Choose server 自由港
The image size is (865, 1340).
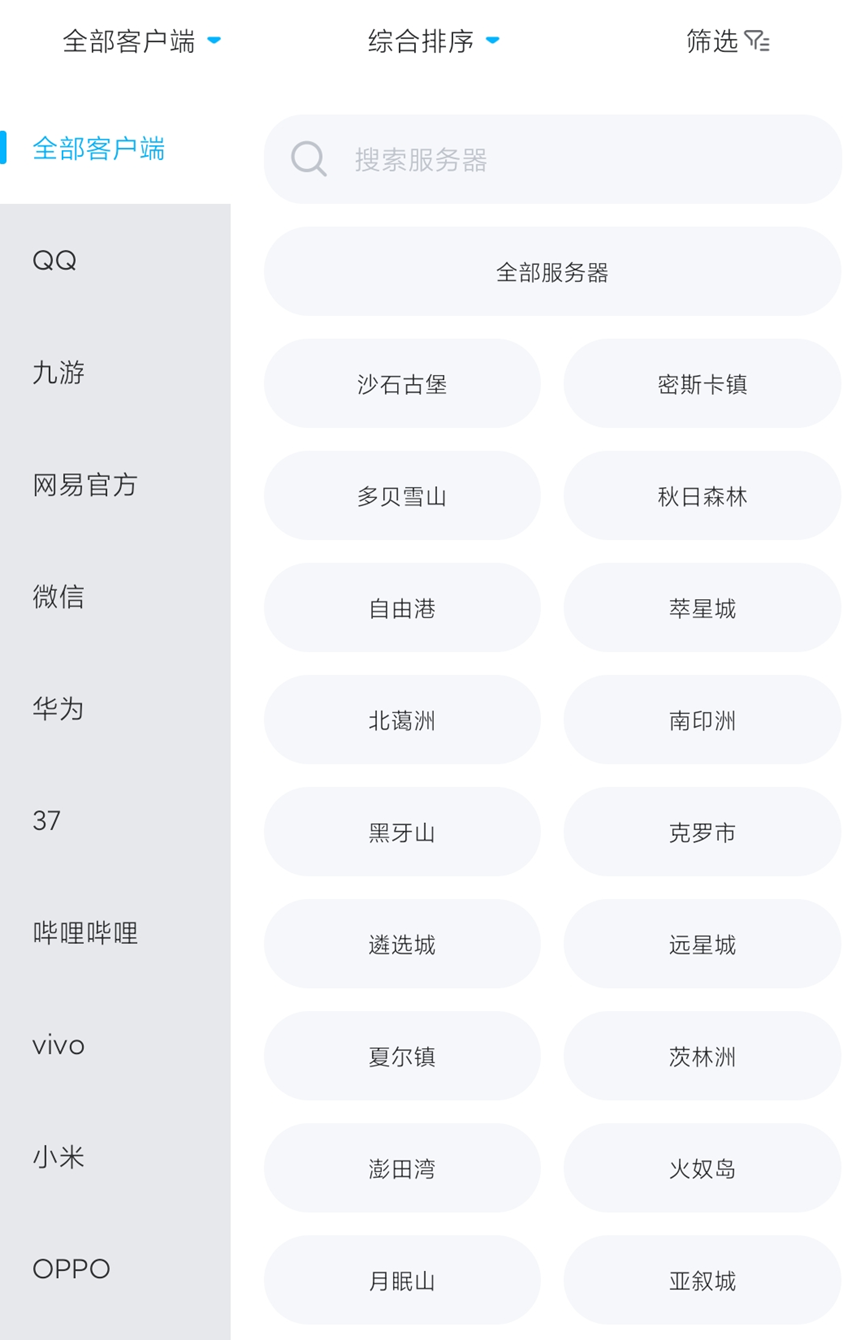coord(402,608)
